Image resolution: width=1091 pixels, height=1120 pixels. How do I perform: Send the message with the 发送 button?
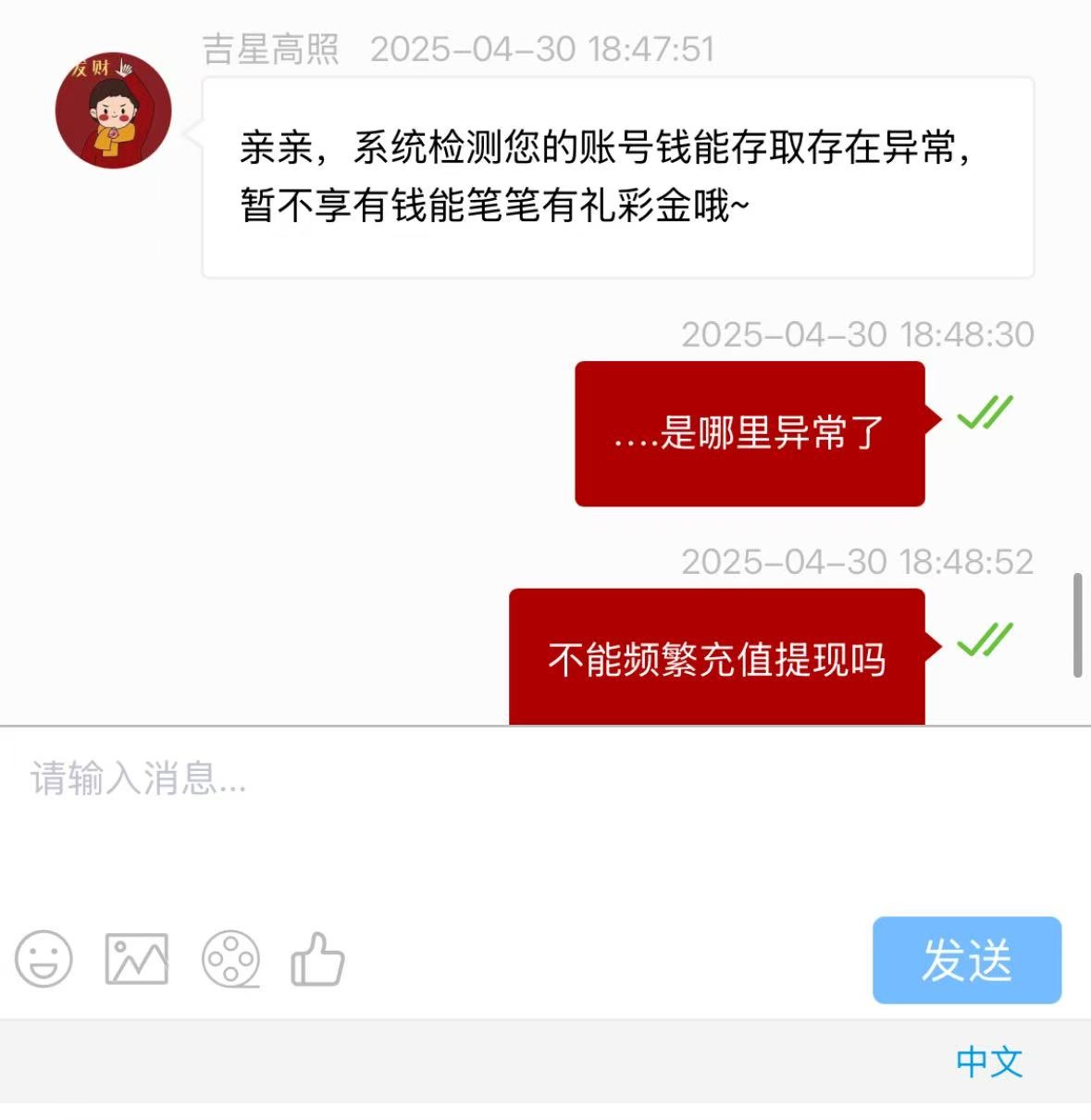click(966, 960)
